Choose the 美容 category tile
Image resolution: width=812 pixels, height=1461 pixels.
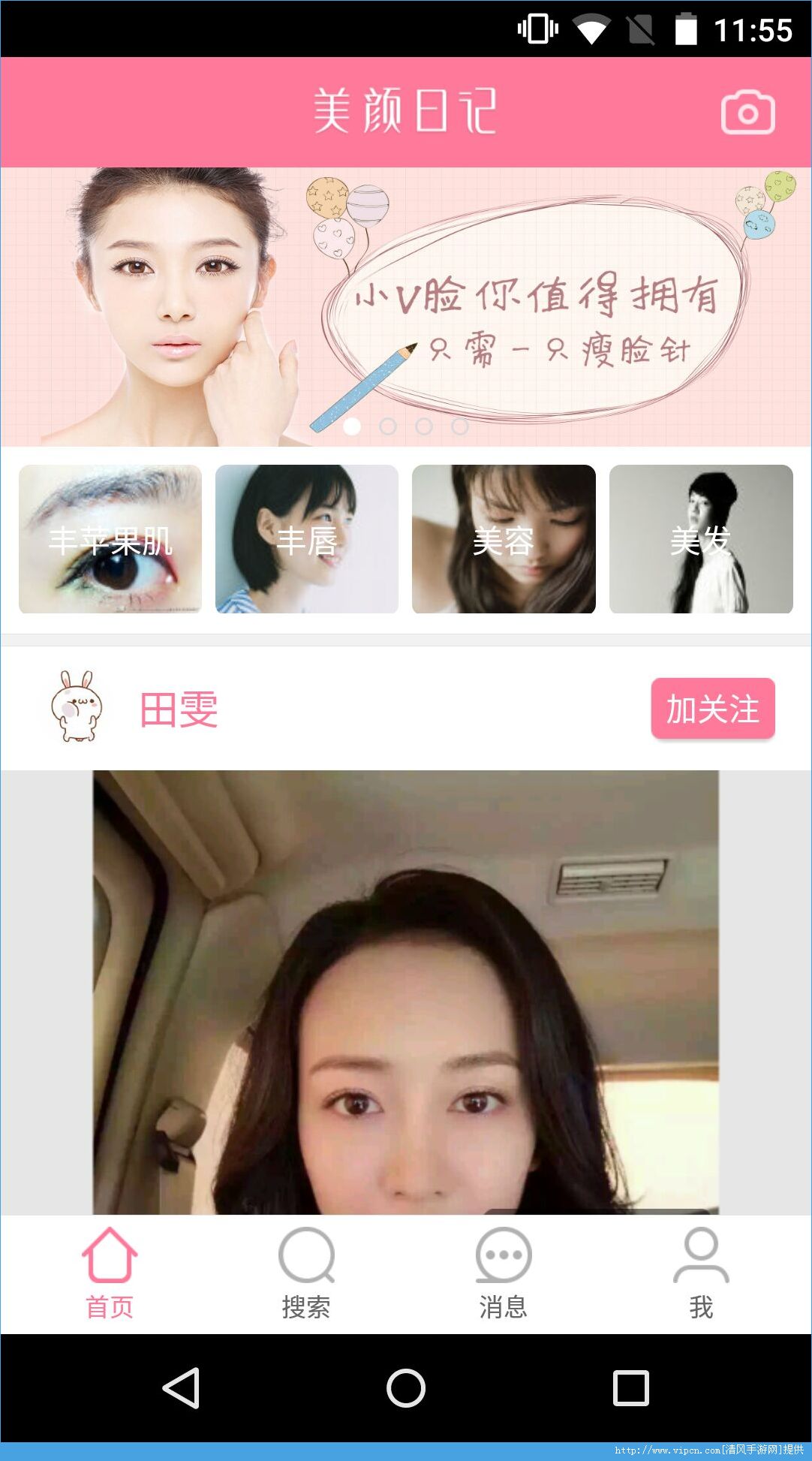(504, 539)
